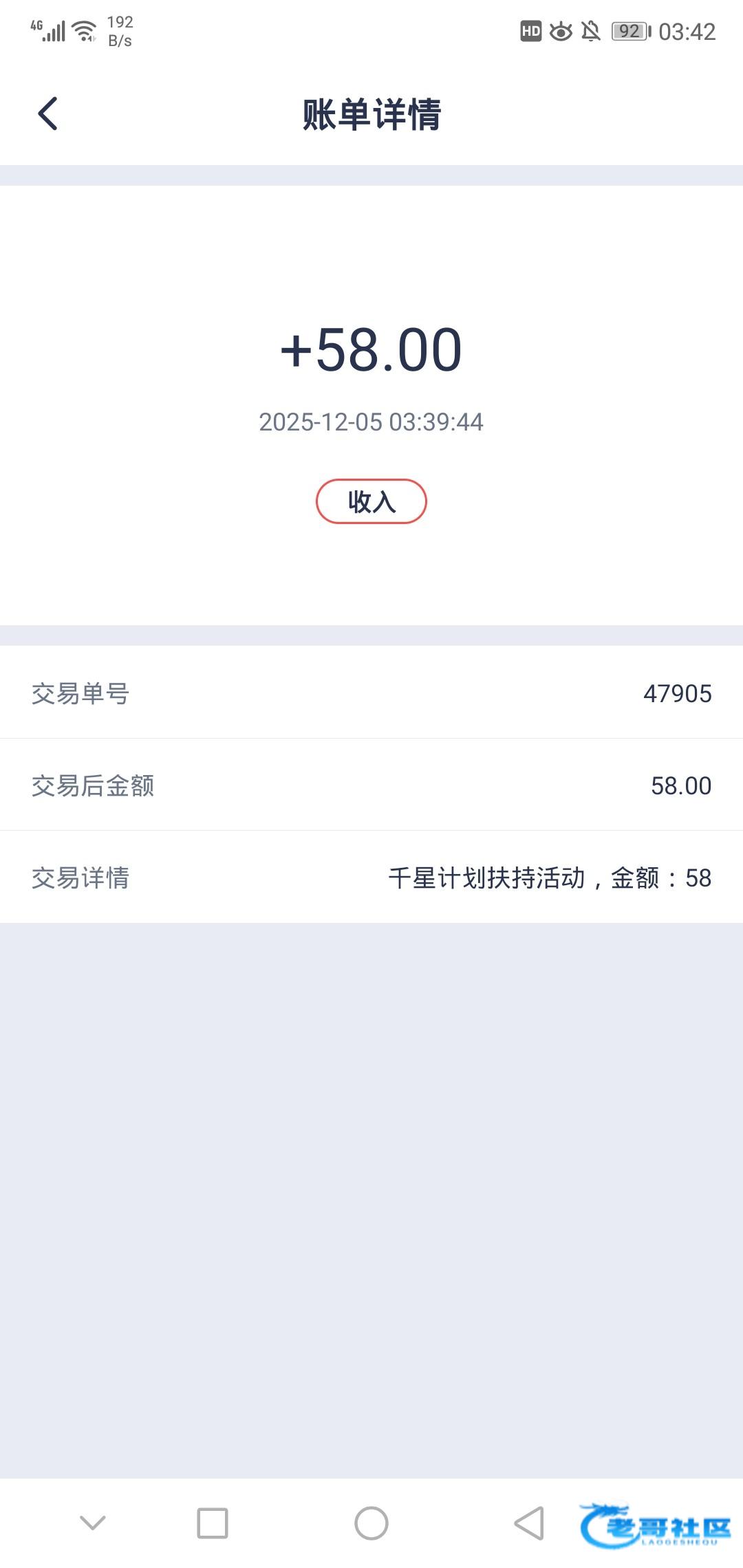The width and height of the screenshot is (743, 1568).
Task: Open the recent apps overview
Action: pyautogui.click(x=213, y=1523)
